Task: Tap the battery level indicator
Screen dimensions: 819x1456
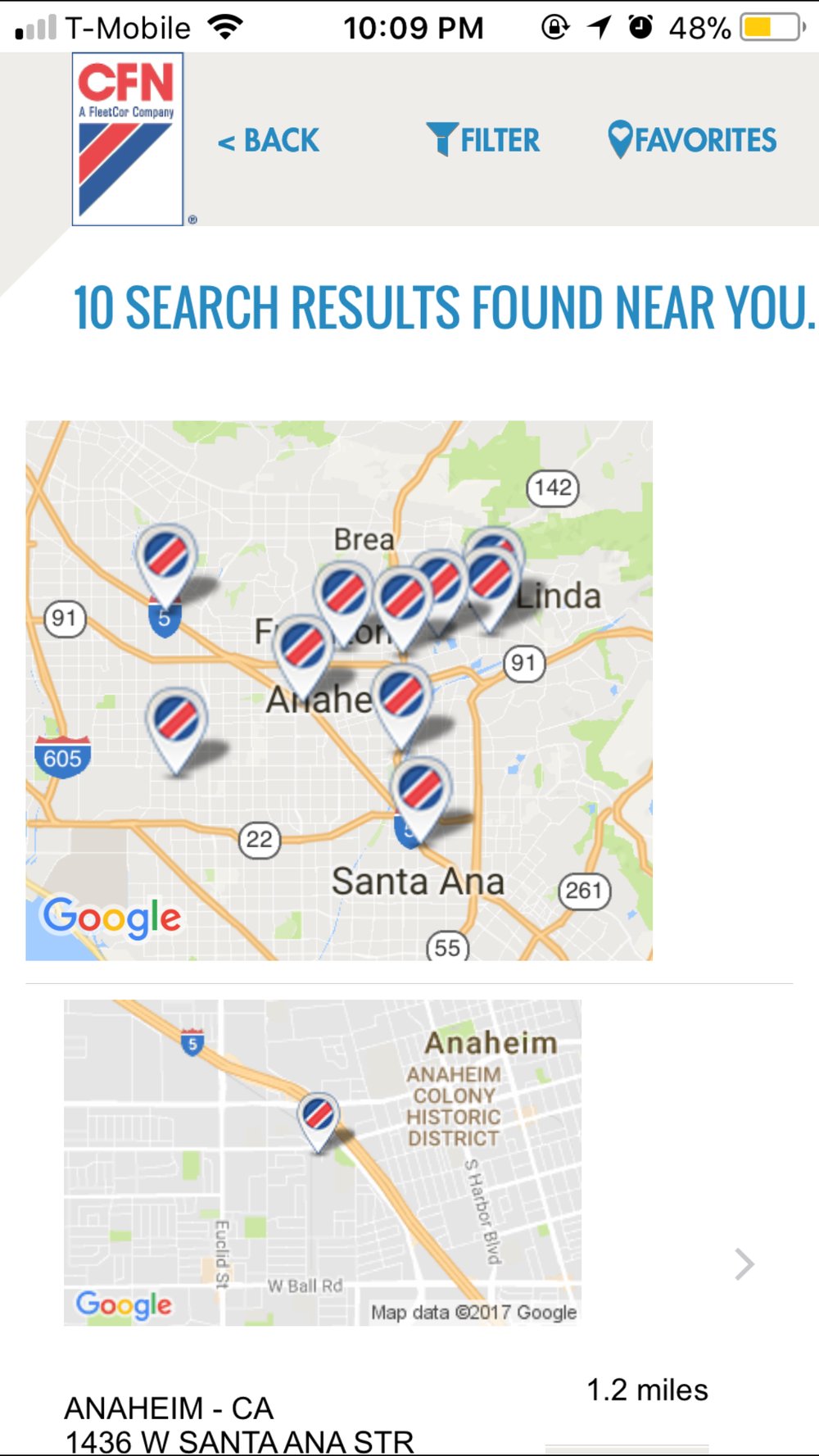Action: (x=770, y=27)
